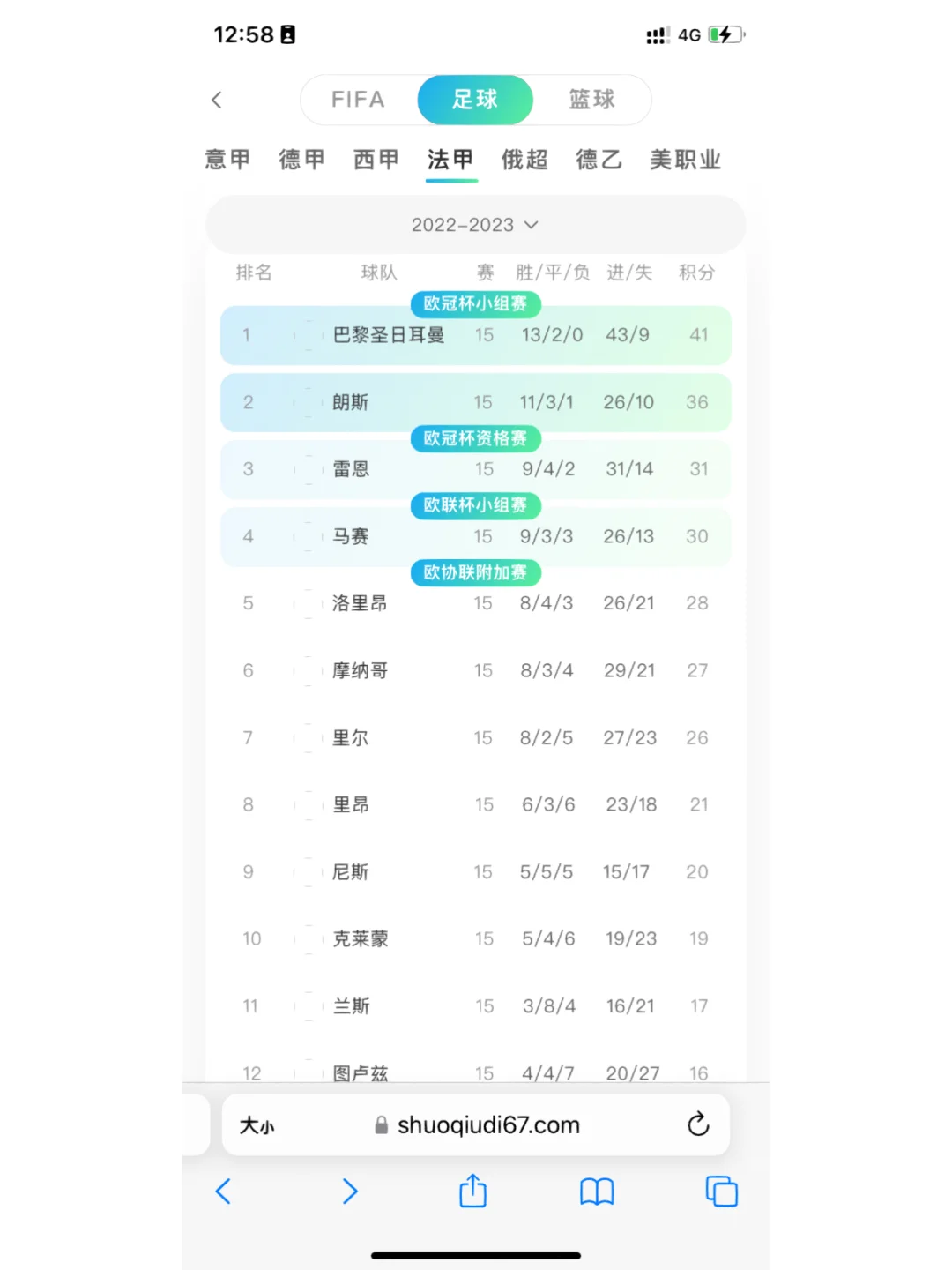Select the 足球 category pill
This screenshot has height=1270, width=952.
(474, 100)
